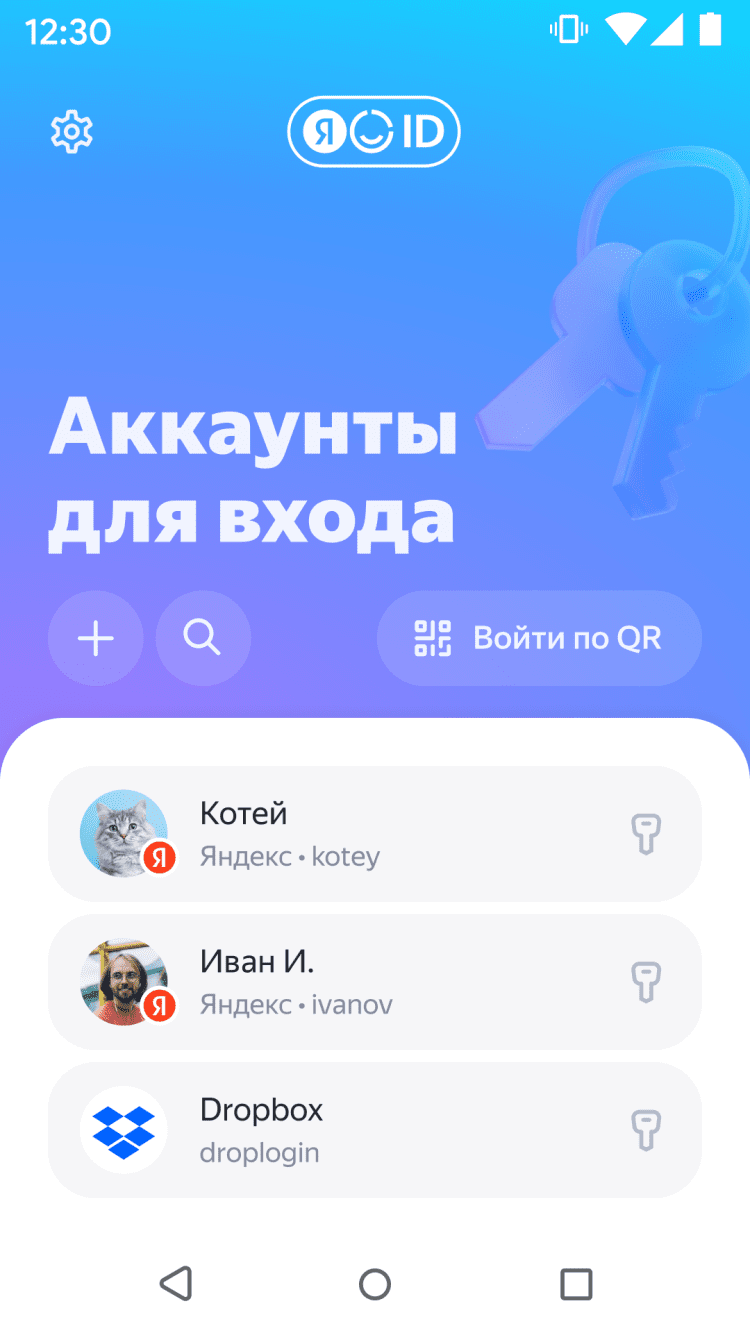
Task: Open the settings gear
Action: point(72,132)
